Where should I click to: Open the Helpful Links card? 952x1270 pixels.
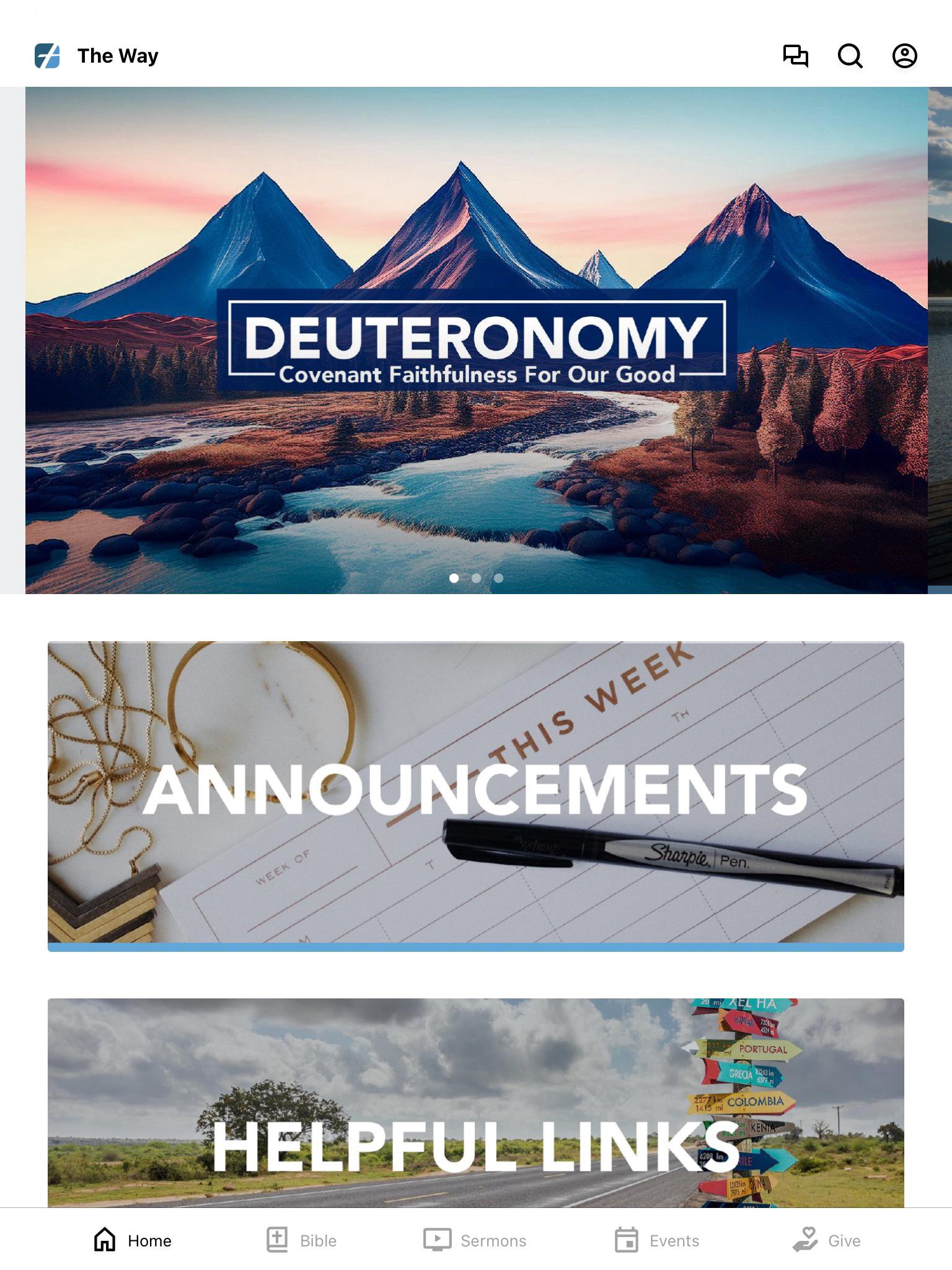[x=476, y=1103]
